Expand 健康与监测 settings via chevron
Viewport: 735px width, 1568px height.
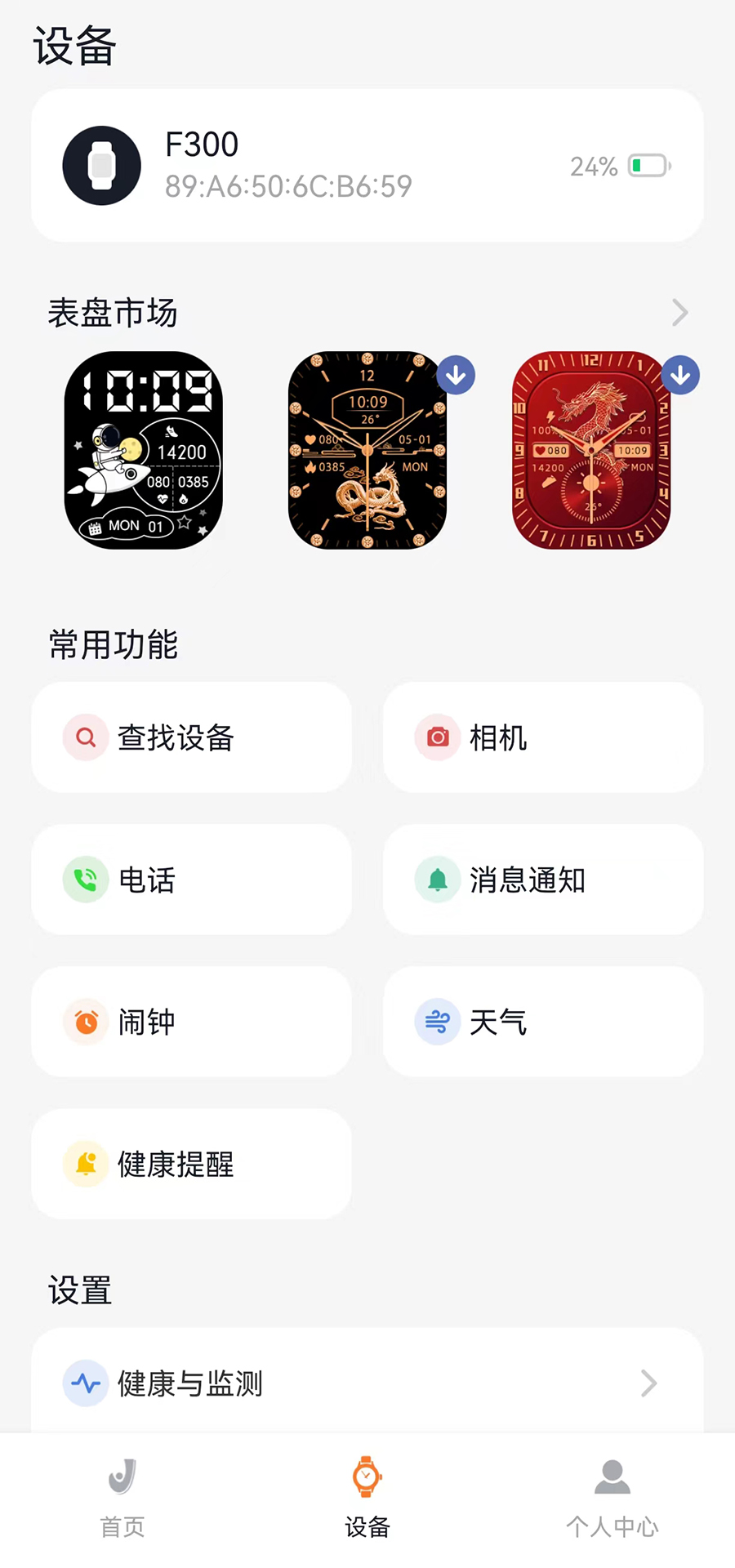[648, 1383]
